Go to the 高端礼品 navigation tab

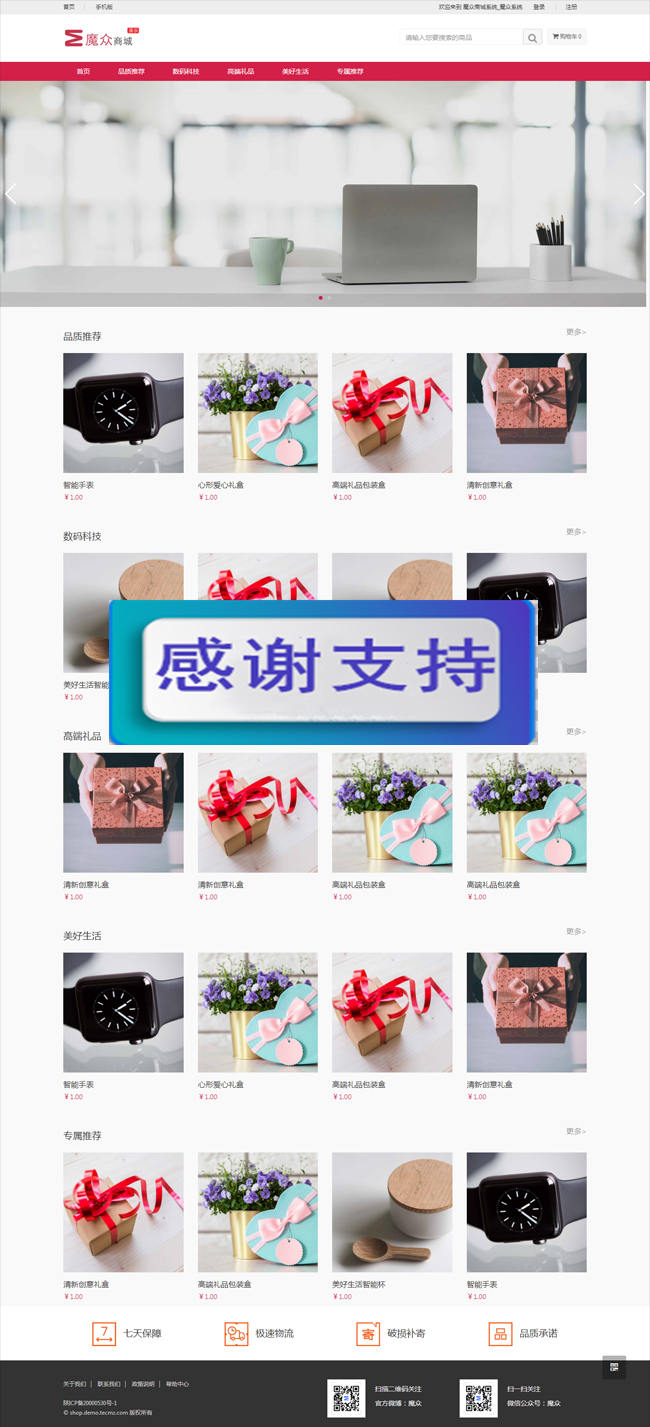[x=240, y=72]
